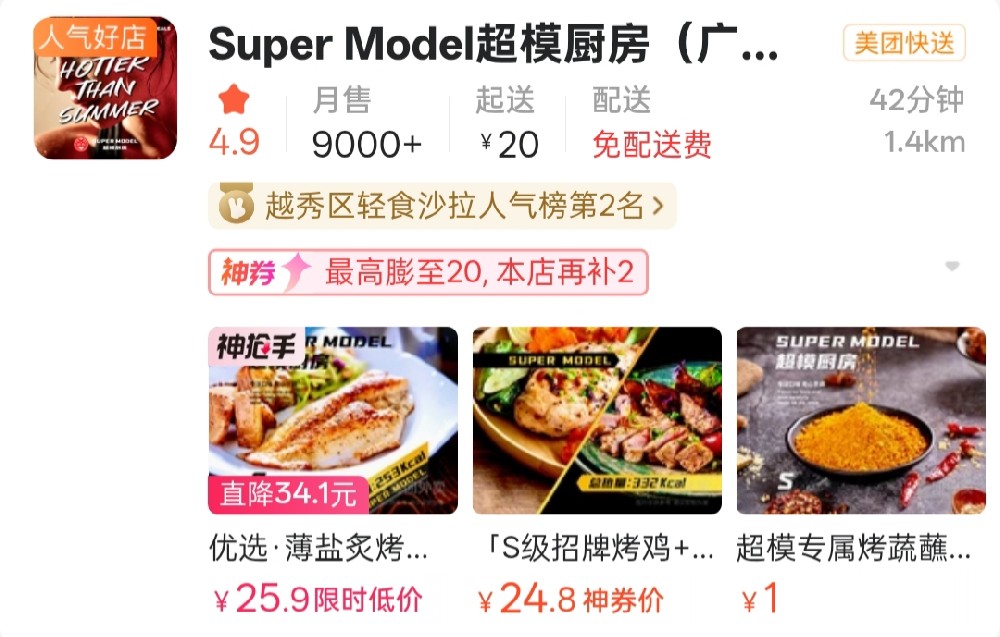Screen dimensions: 1000x637
Task: Expand promotions with the small down arrow
Action: (952, 266)
